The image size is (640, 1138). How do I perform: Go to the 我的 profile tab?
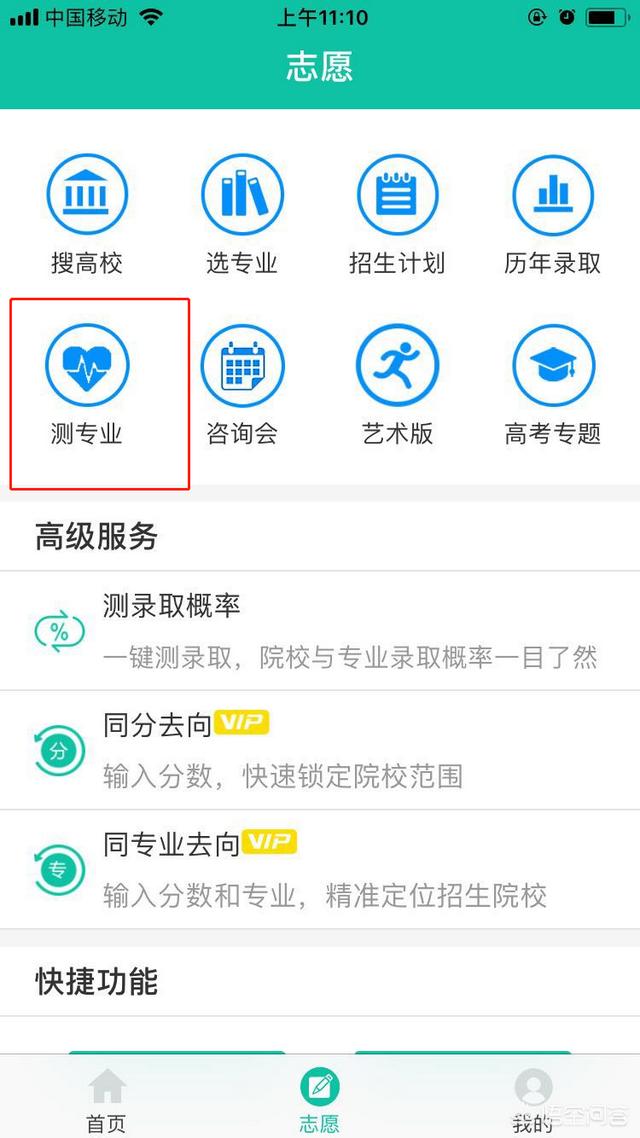[x=532, y=1099]
